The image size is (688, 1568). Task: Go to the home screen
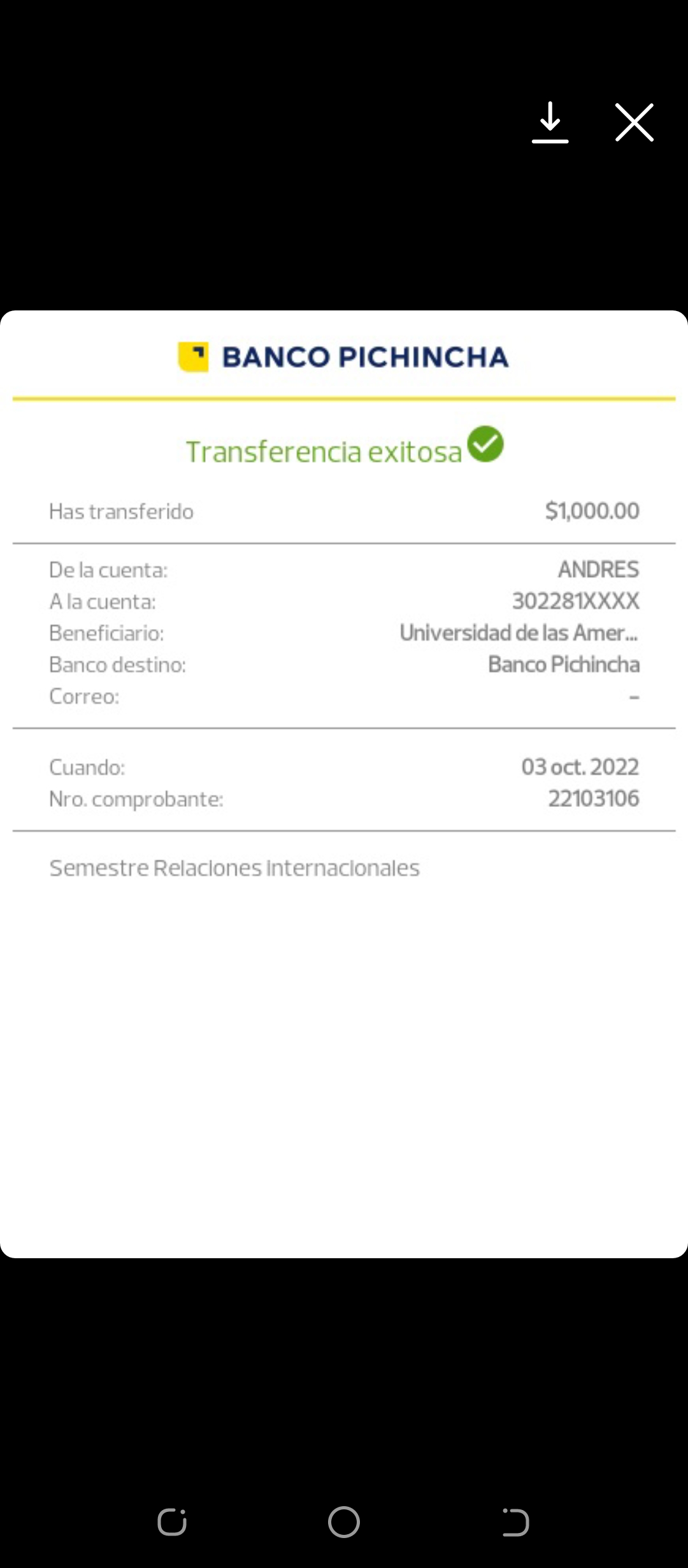pos(344,1522)
